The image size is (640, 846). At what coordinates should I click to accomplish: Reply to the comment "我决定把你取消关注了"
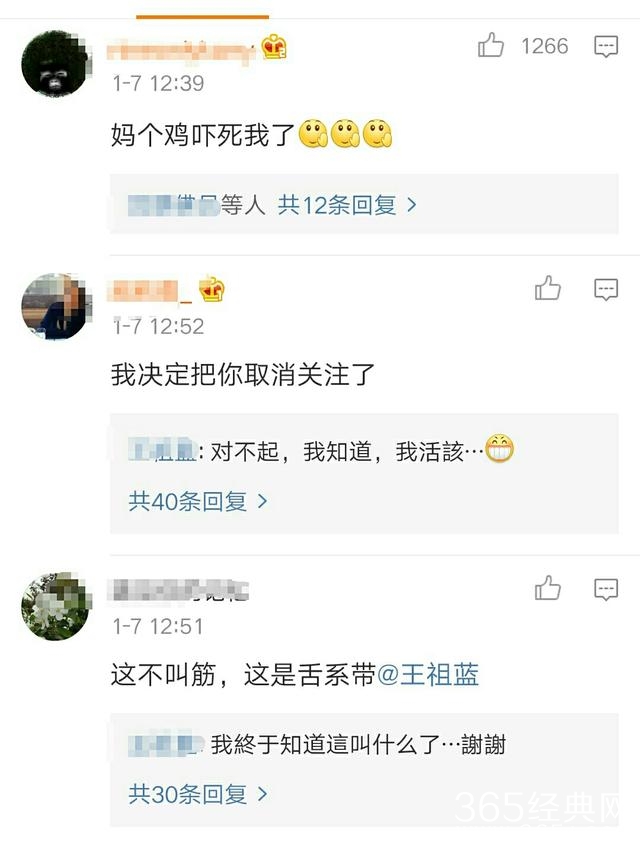pyautogui.click(x=606, y=289)
